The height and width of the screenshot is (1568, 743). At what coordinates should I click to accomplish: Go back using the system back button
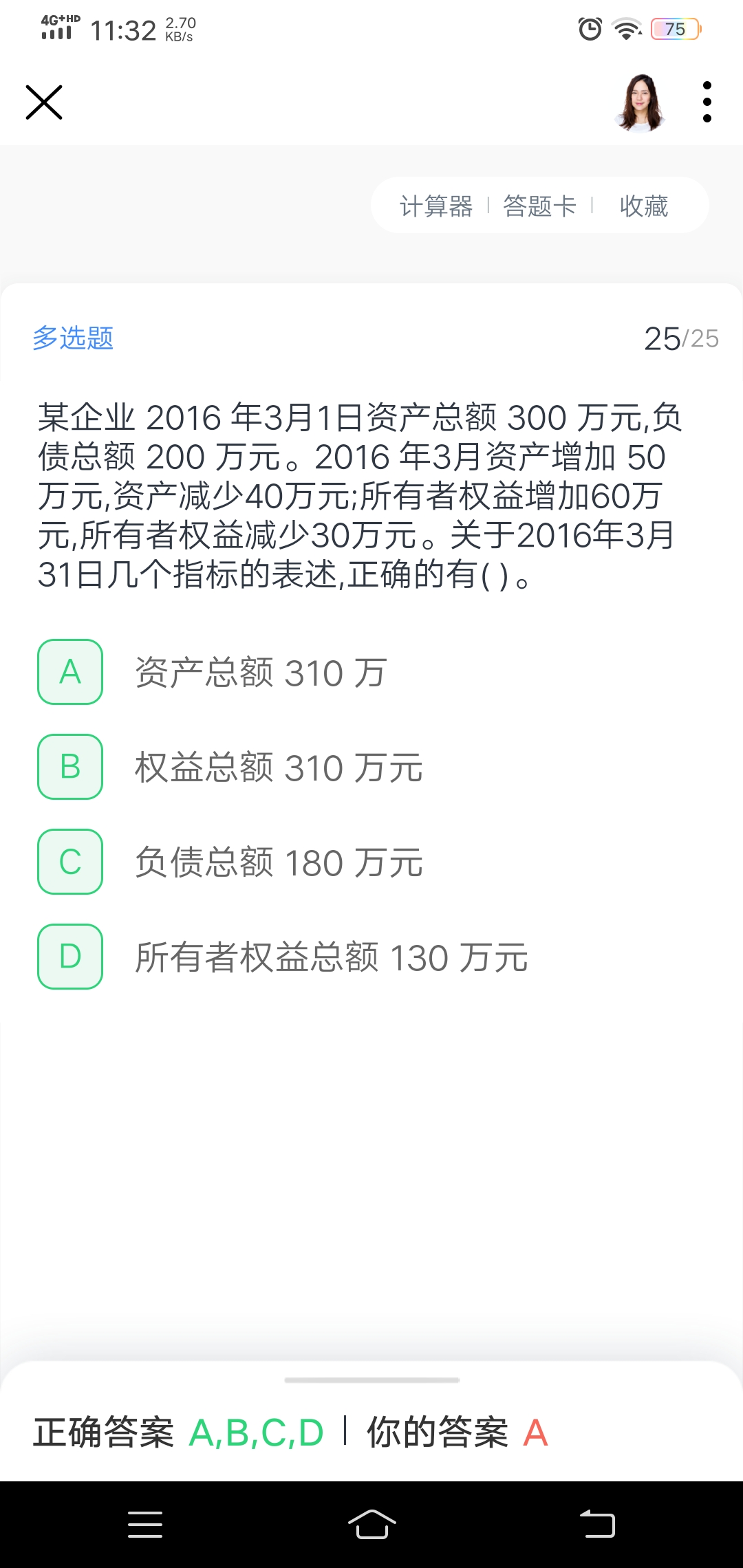tap(597, 1524)
